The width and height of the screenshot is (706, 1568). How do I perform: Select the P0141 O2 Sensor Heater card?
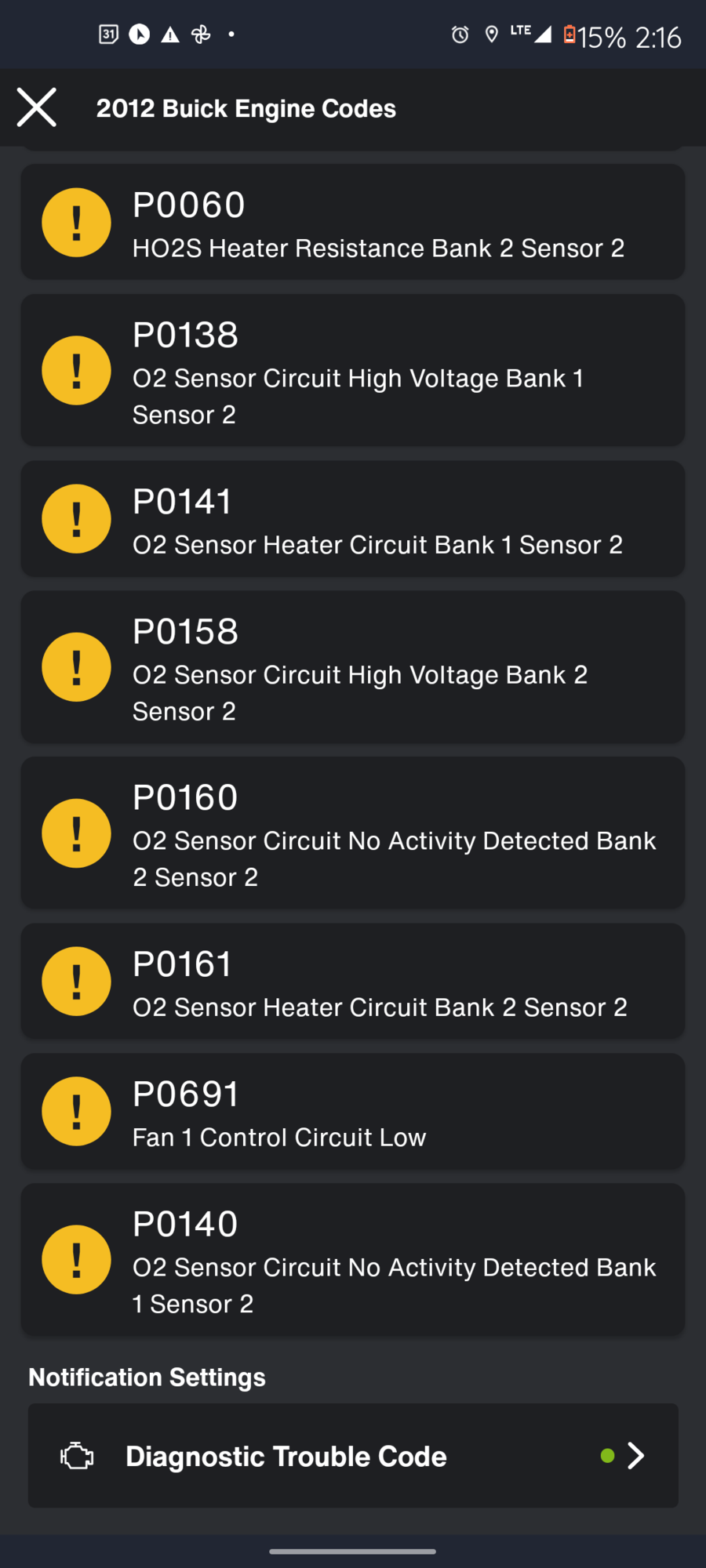coord(353,519)
